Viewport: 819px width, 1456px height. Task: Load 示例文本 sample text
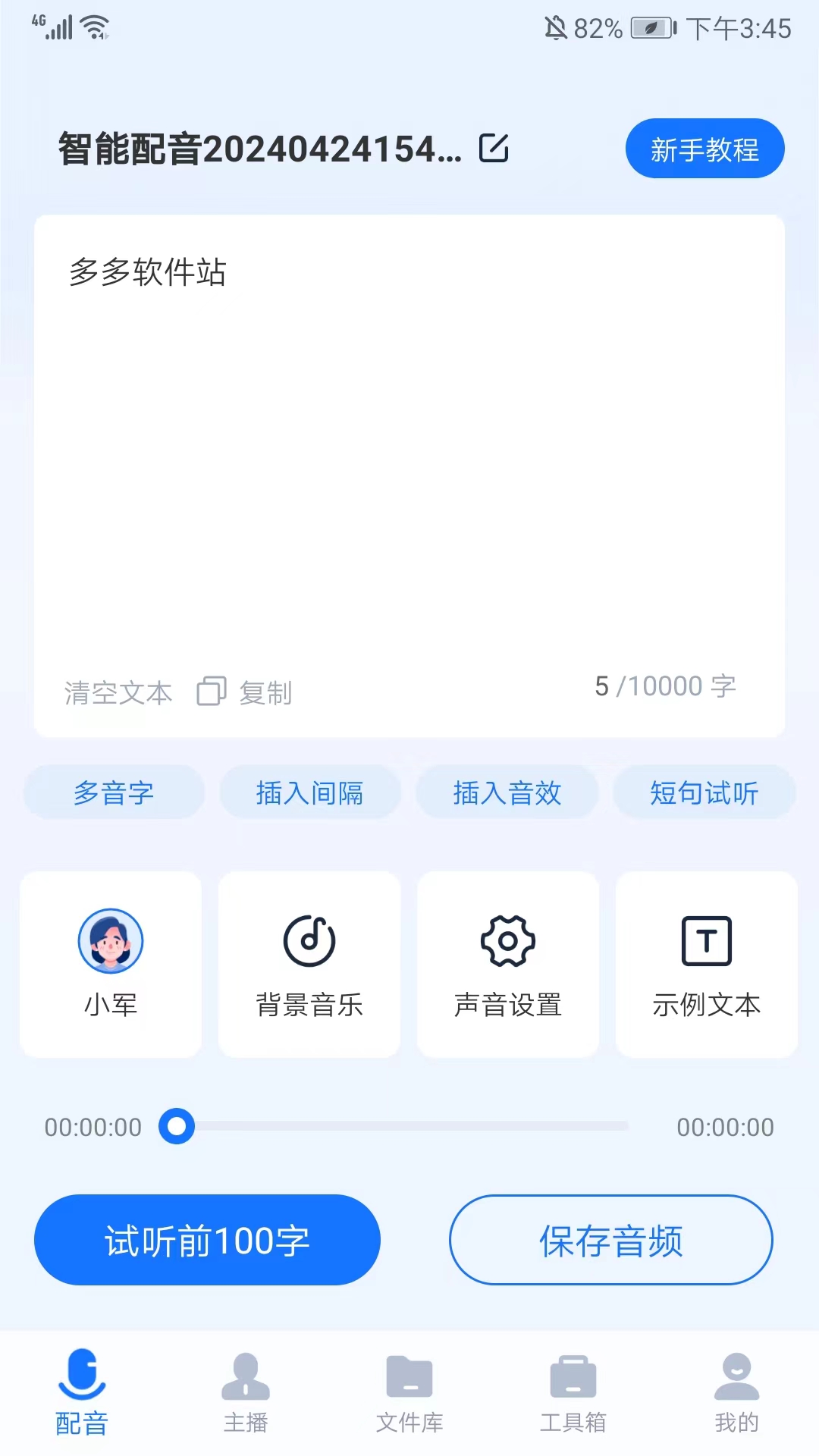[x=707, y=964]
